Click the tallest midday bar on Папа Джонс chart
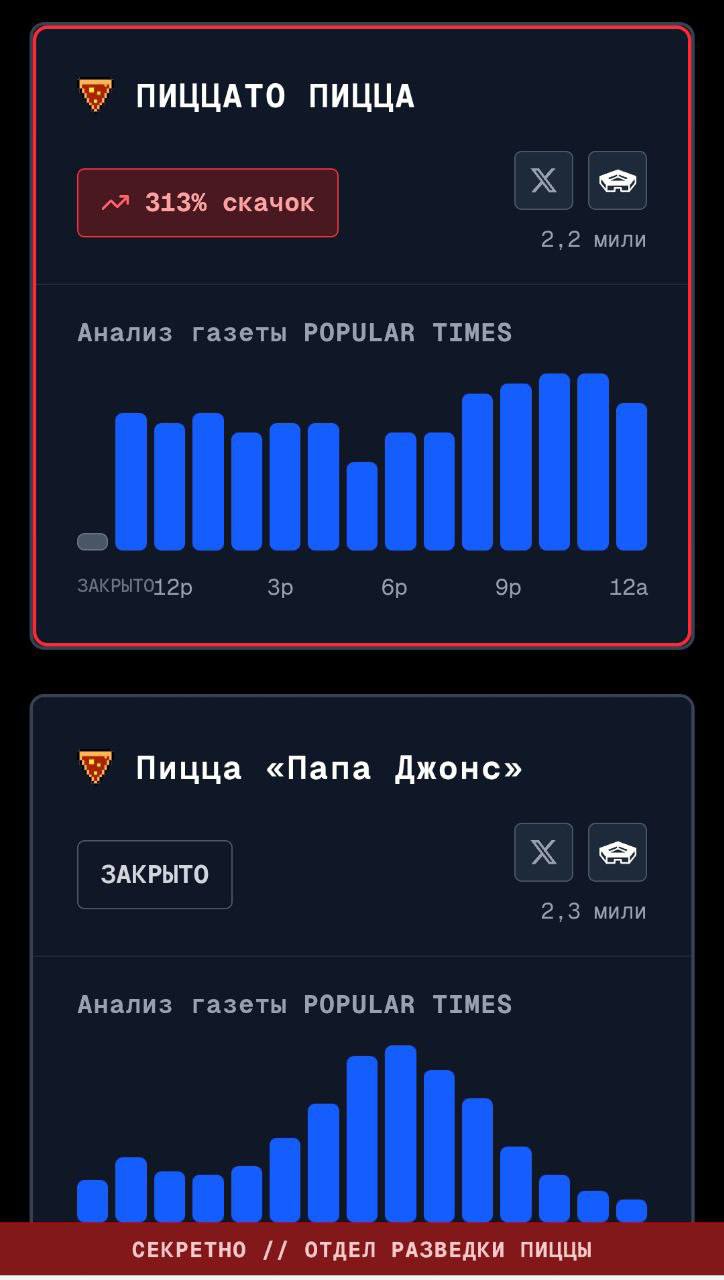The image size is (724, 1280). point(400,1130)
